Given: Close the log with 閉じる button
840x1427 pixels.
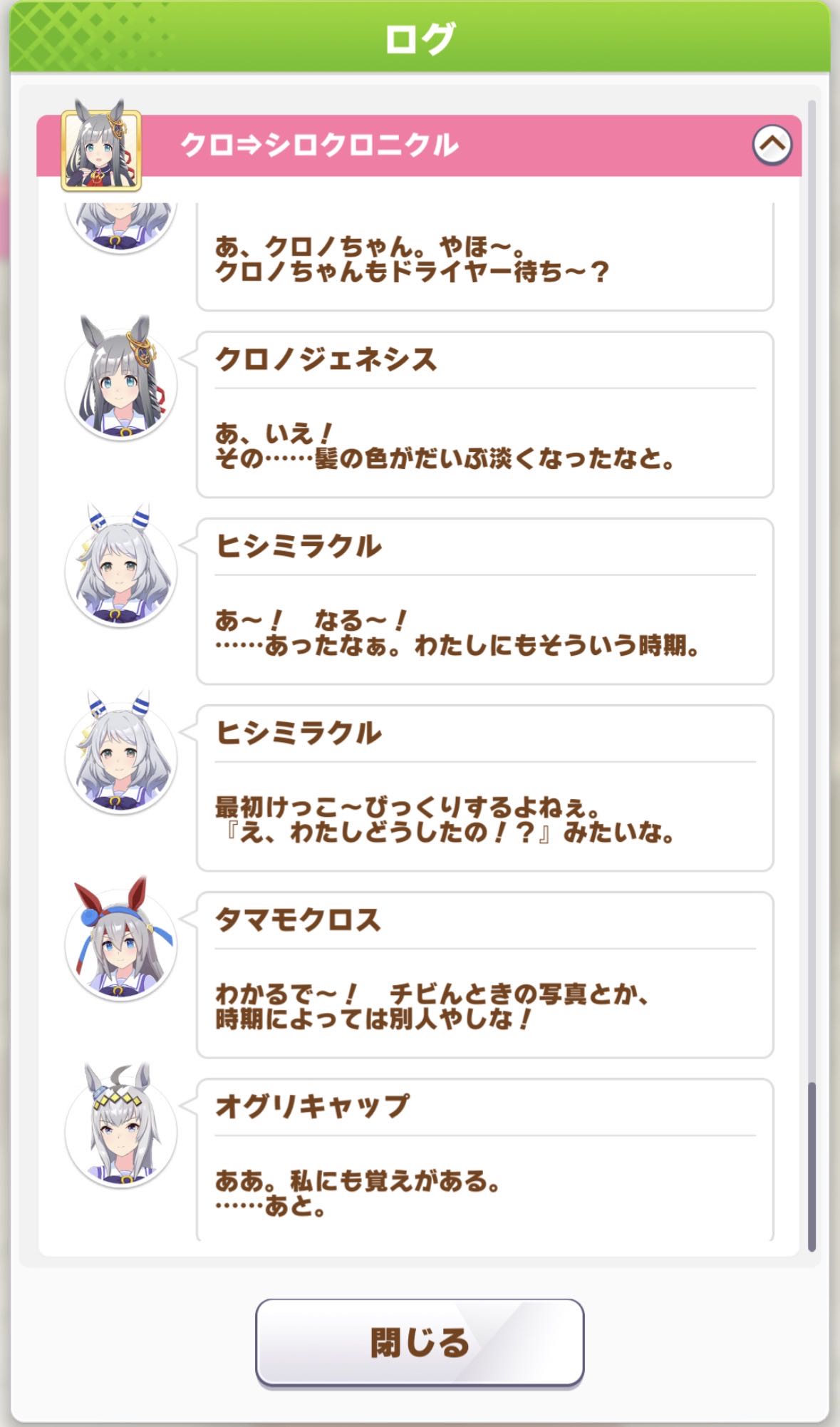Looking at the screenshot, I should point(420,1342).
